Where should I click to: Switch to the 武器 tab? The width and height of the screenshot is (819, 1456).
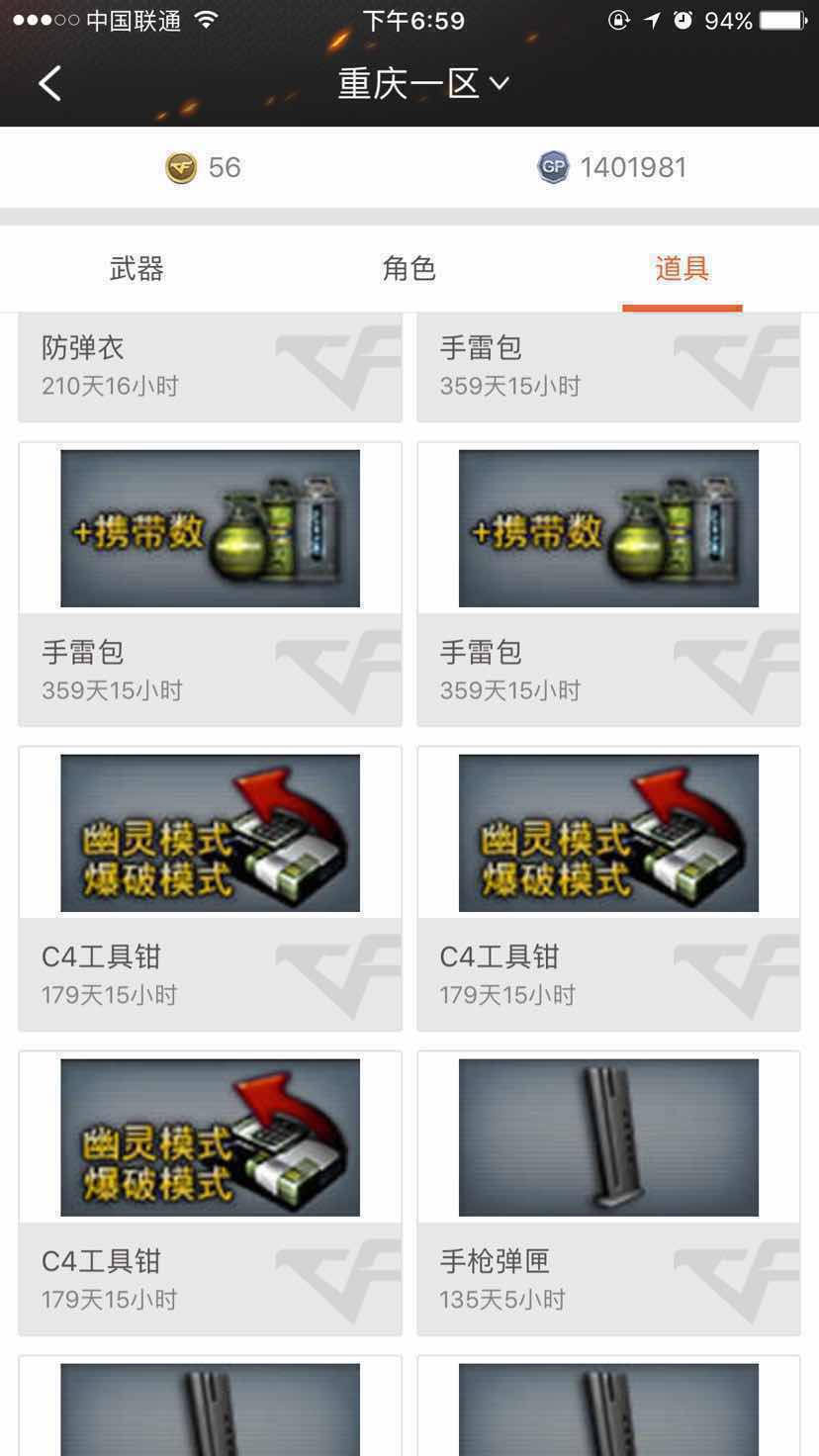tap(136, 269)
